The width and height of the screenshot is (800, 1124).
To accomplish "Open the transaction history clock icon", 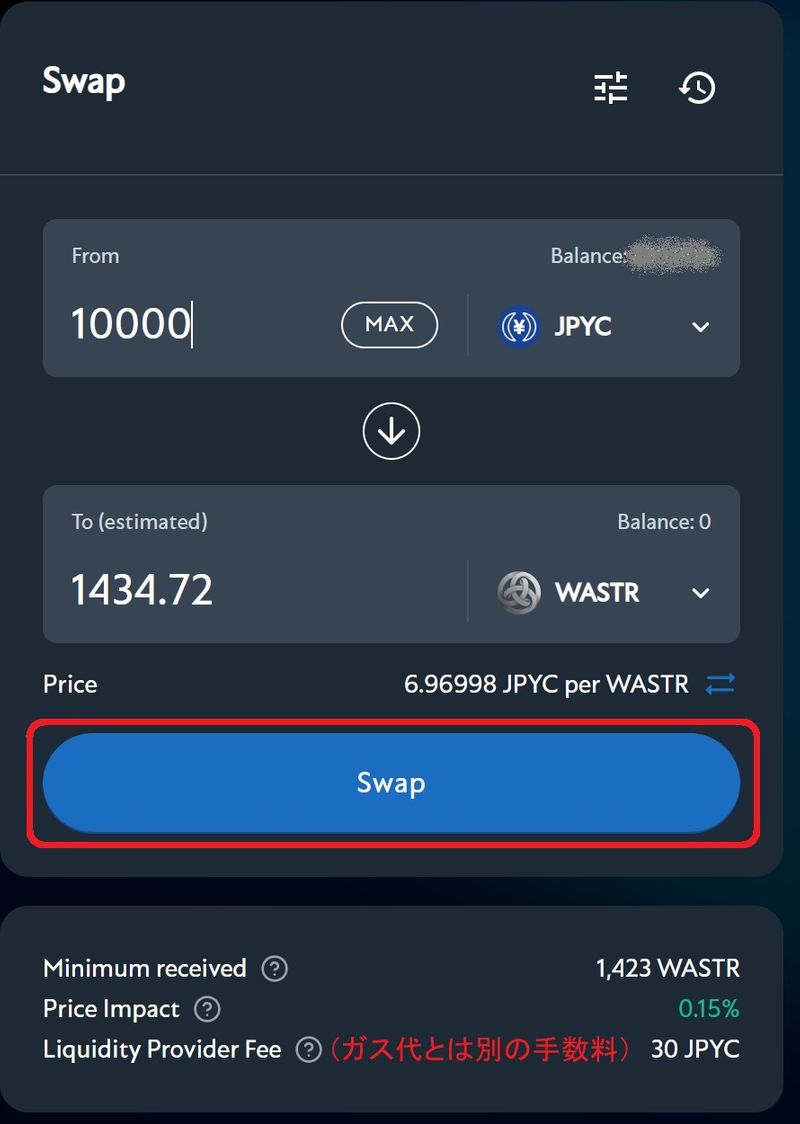I will (697, 88).
